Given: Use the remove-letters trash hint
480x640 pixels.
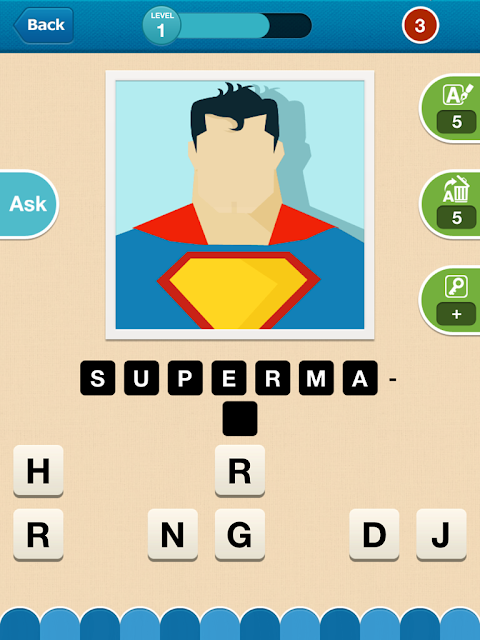Looking at the screenshot, I should (451, 204).
